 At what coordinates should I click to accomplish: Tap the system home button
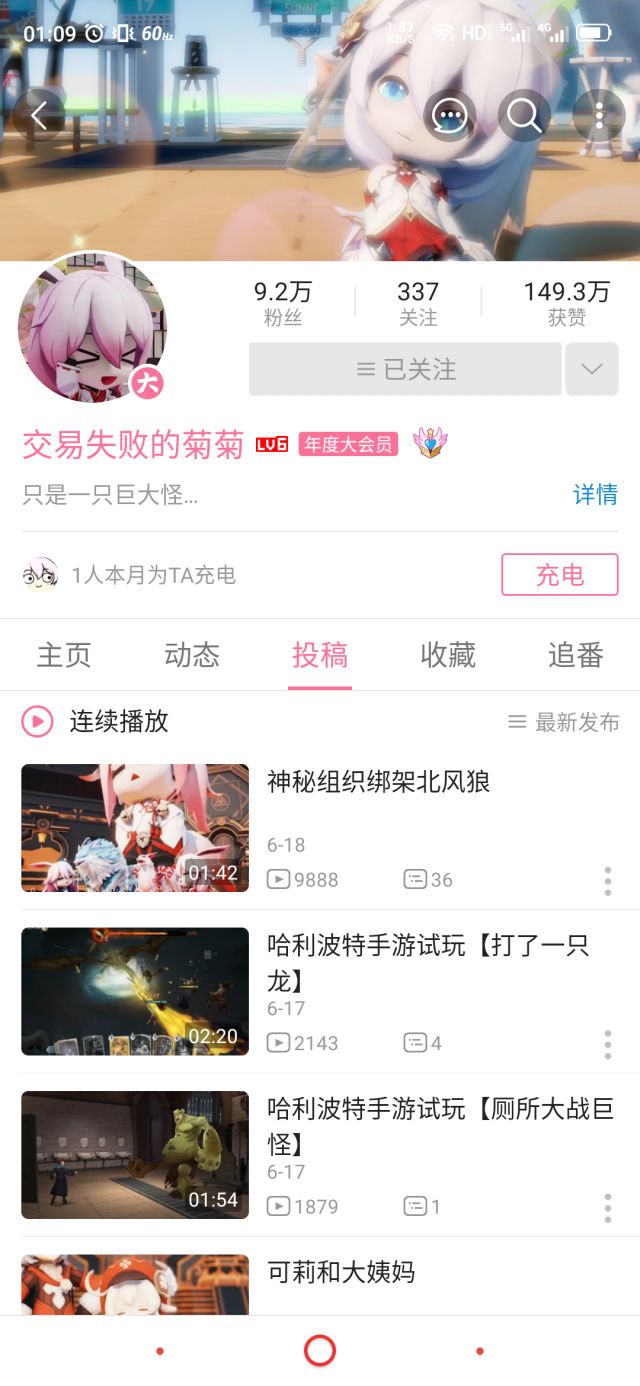(320, 1351)
